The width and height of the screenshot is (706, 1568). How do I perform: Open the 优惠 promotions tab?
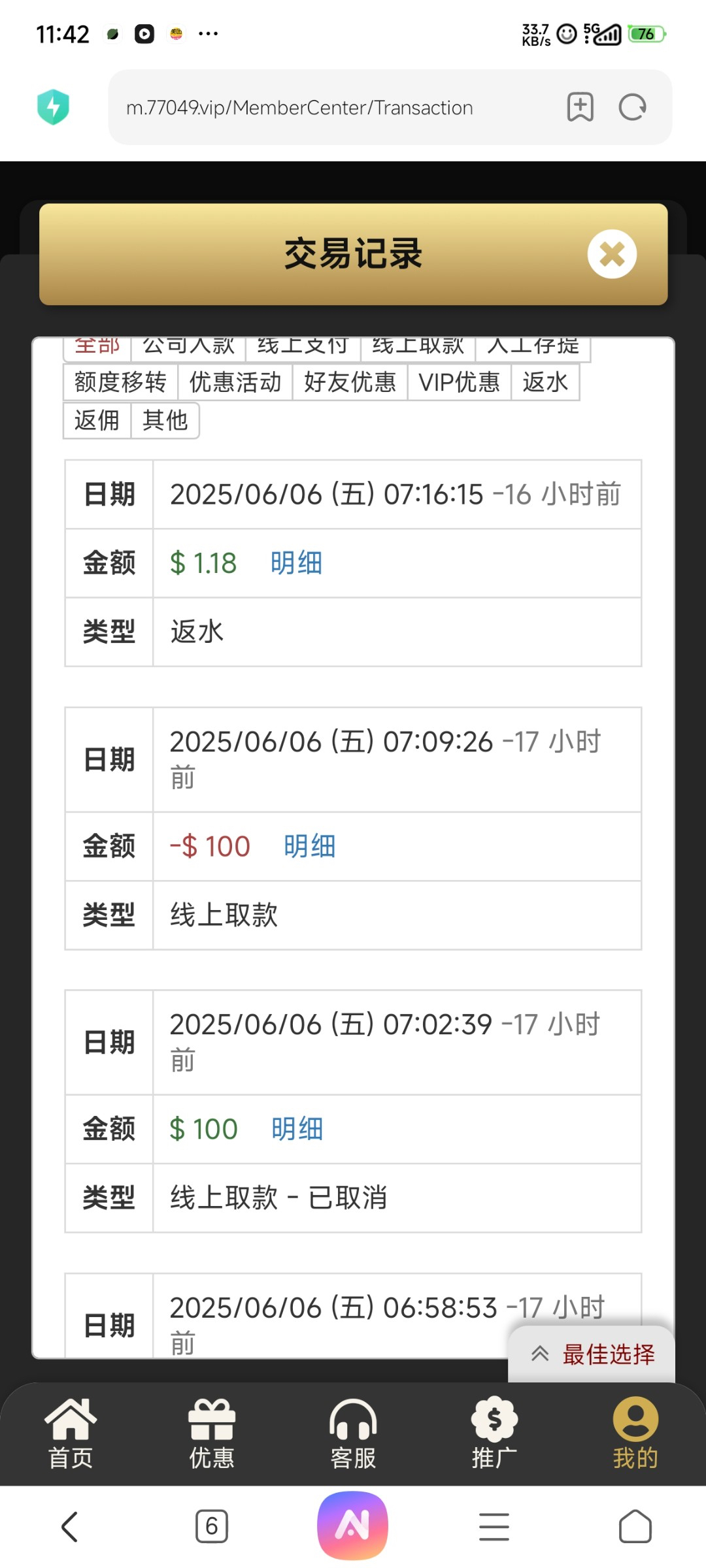click(x=212, y=1433)
